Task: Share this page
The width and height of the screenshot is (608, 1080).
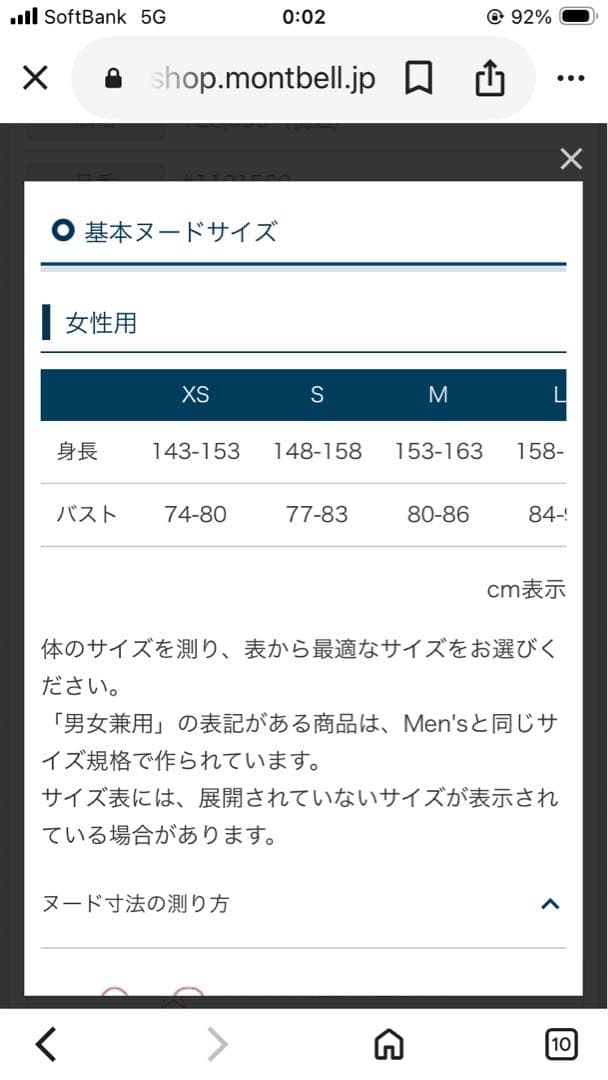Action: click(x=490, y=79)
